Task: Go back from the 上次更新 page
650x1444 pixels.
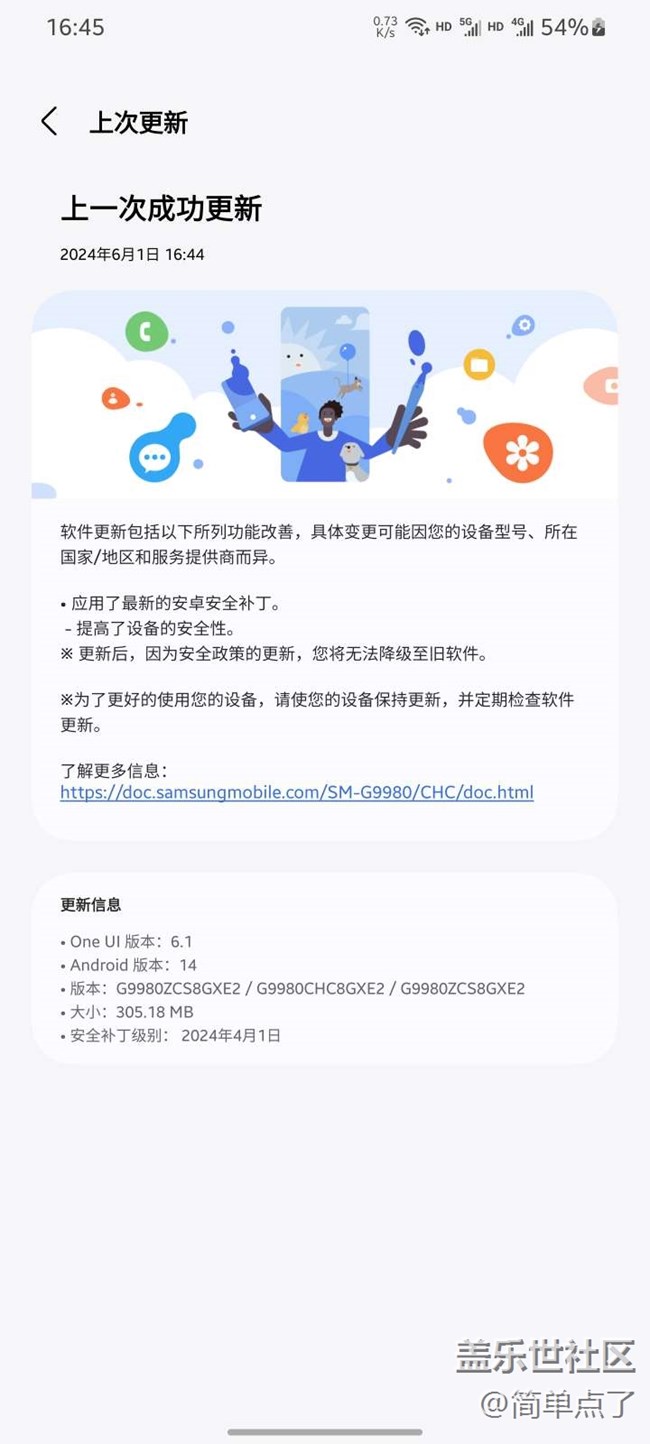Action: (x=49, y=122)
